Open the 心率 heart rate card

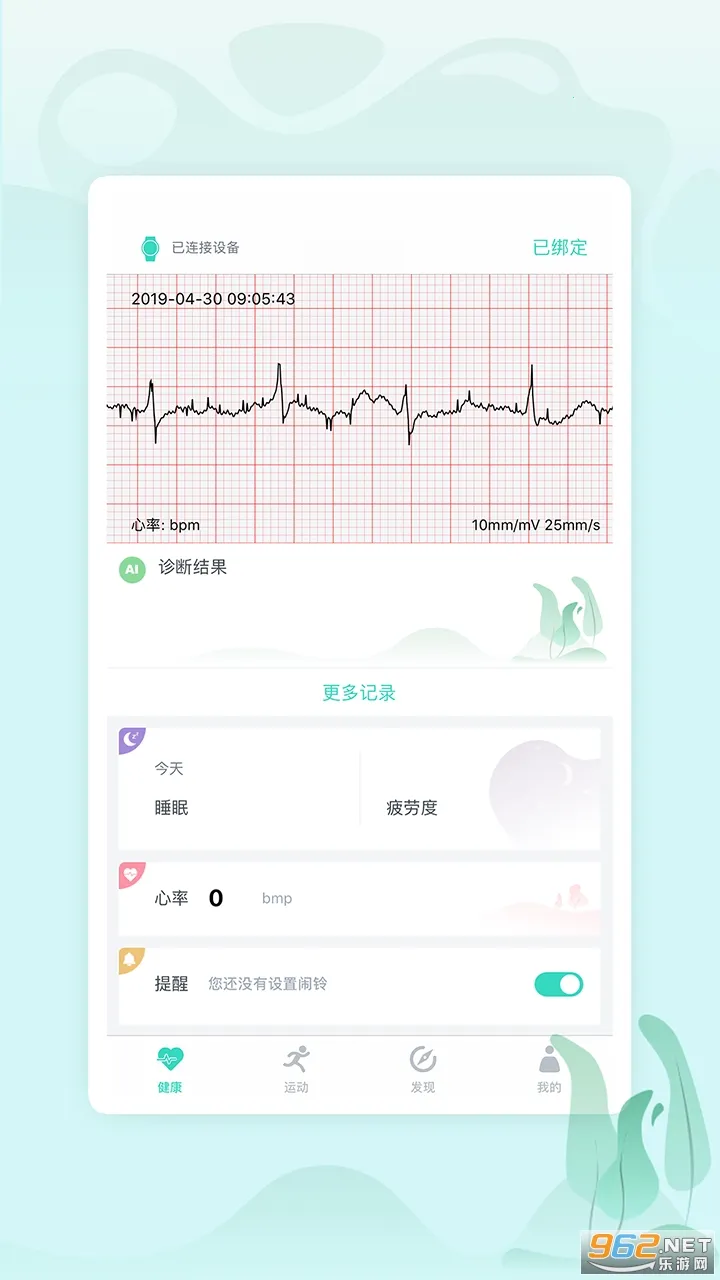click(x=359, y=898)
